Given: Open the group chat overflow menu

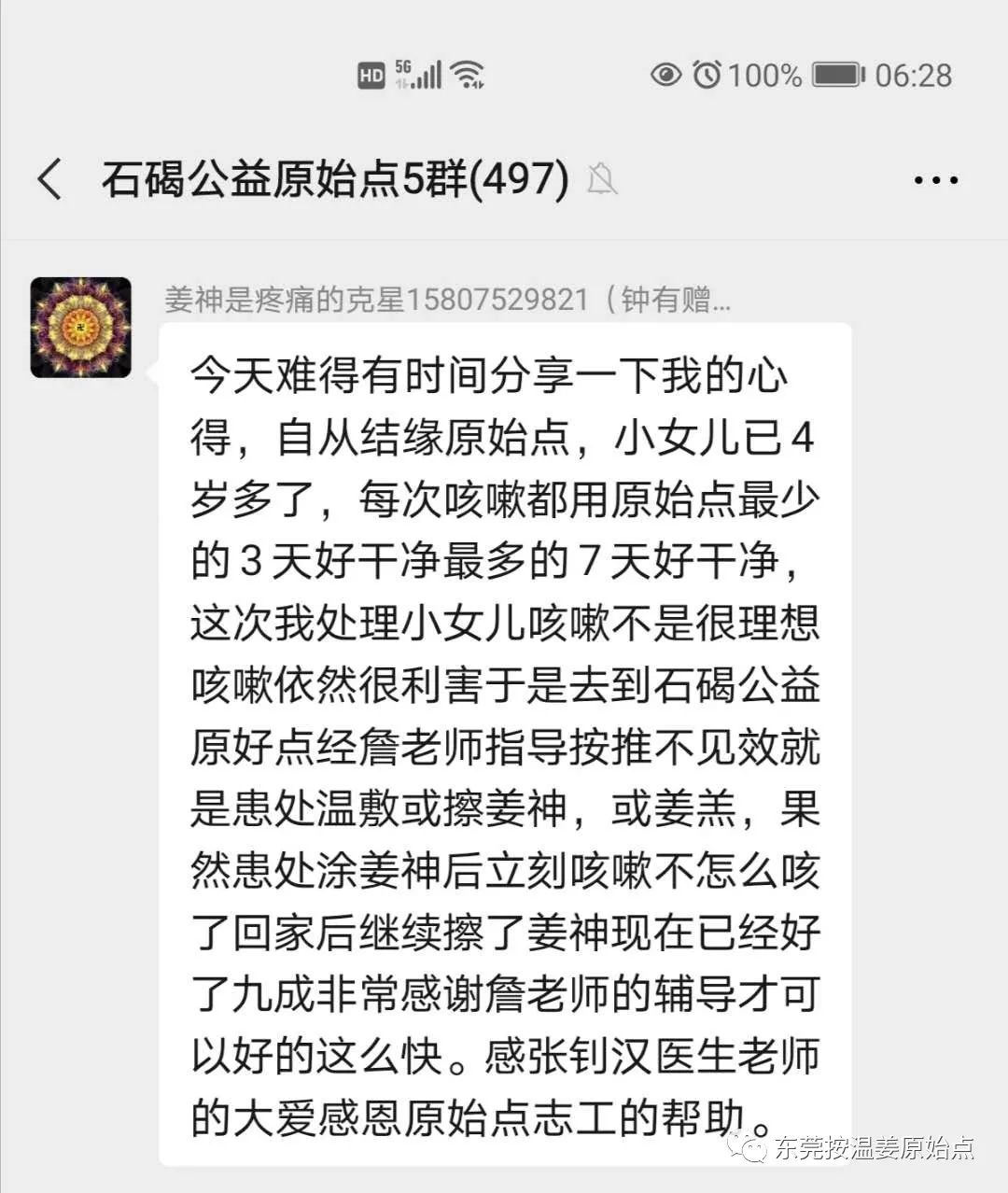Looking at the screenshot, I should [935, 180].
